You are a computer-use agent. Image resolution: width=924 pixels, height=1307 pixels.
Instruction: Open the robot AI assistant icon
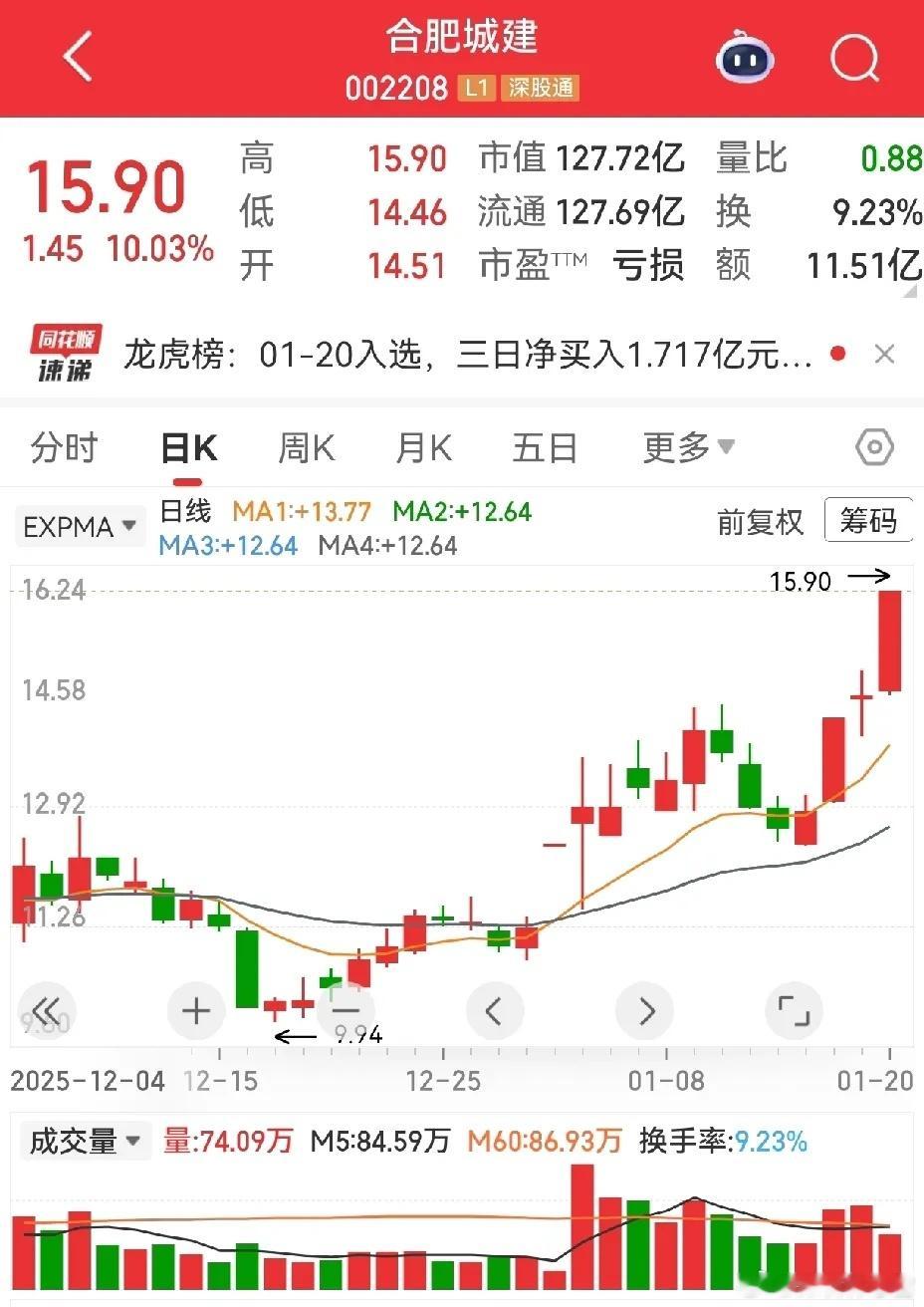click(745, 58)
